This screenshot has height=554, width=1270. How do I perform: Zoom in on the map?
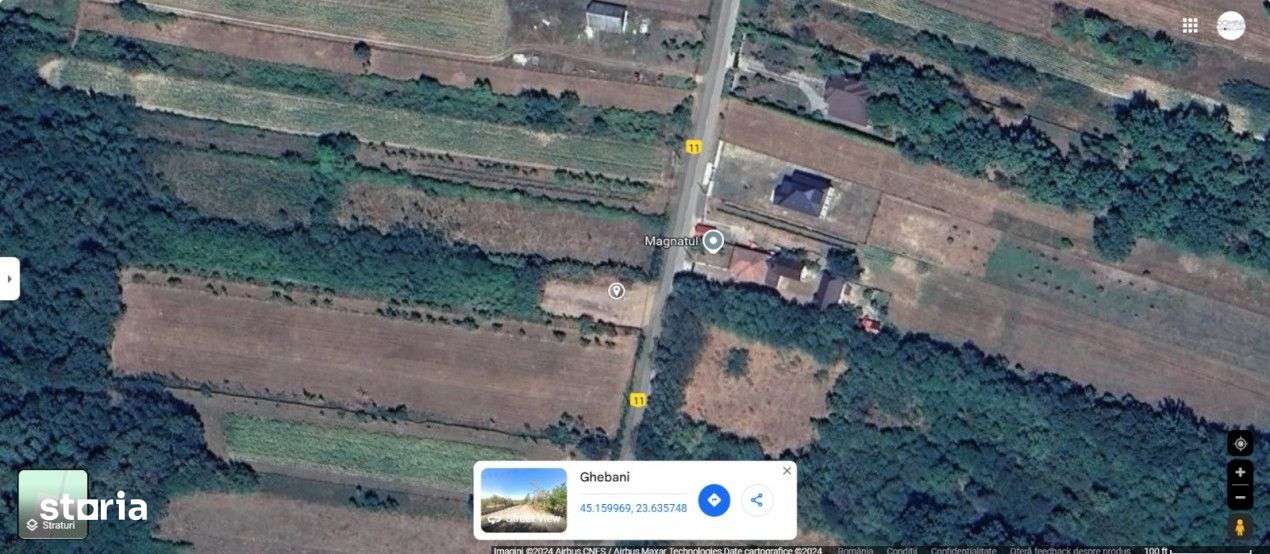pyautogui.click(x=1240, y=472)
